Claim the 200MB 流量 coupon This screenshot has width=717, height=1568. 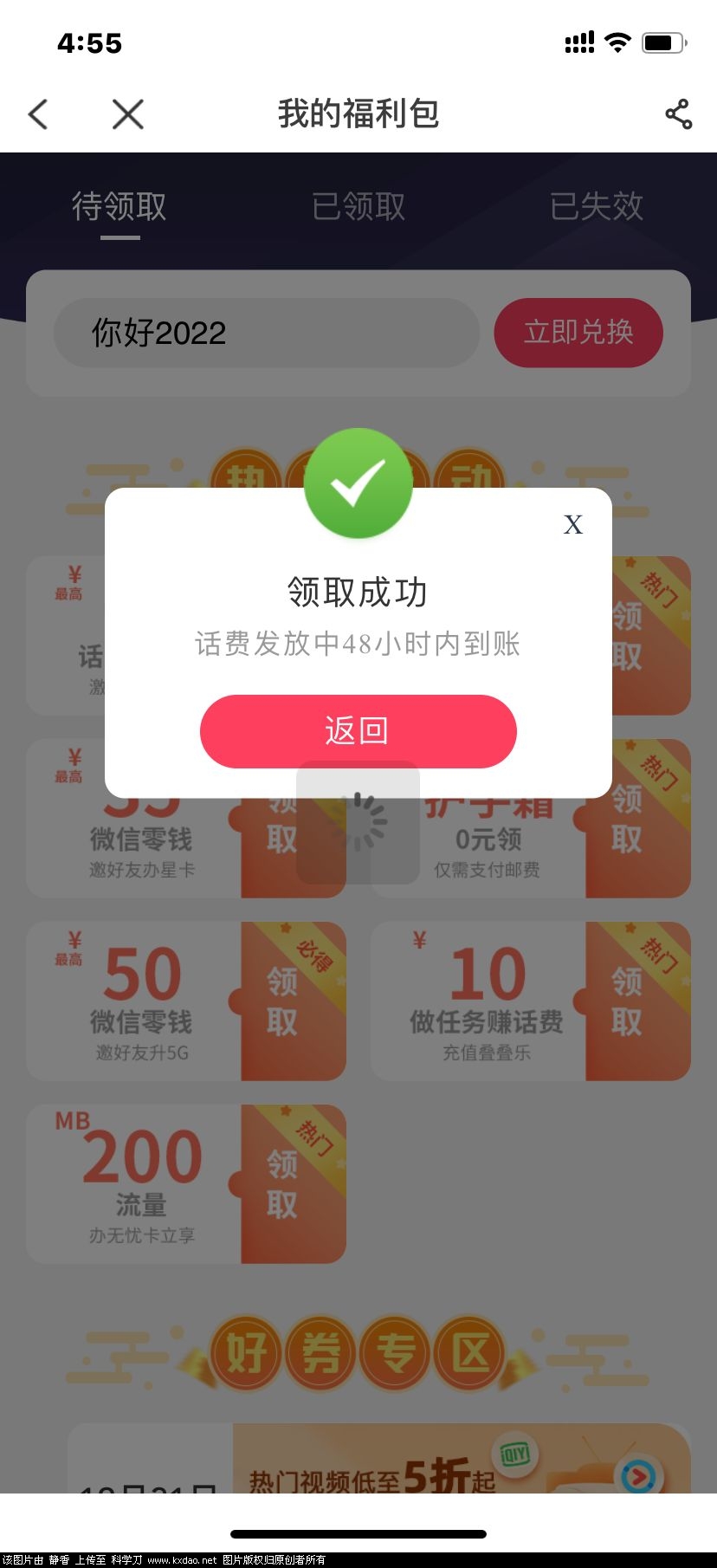(282, 1184)
